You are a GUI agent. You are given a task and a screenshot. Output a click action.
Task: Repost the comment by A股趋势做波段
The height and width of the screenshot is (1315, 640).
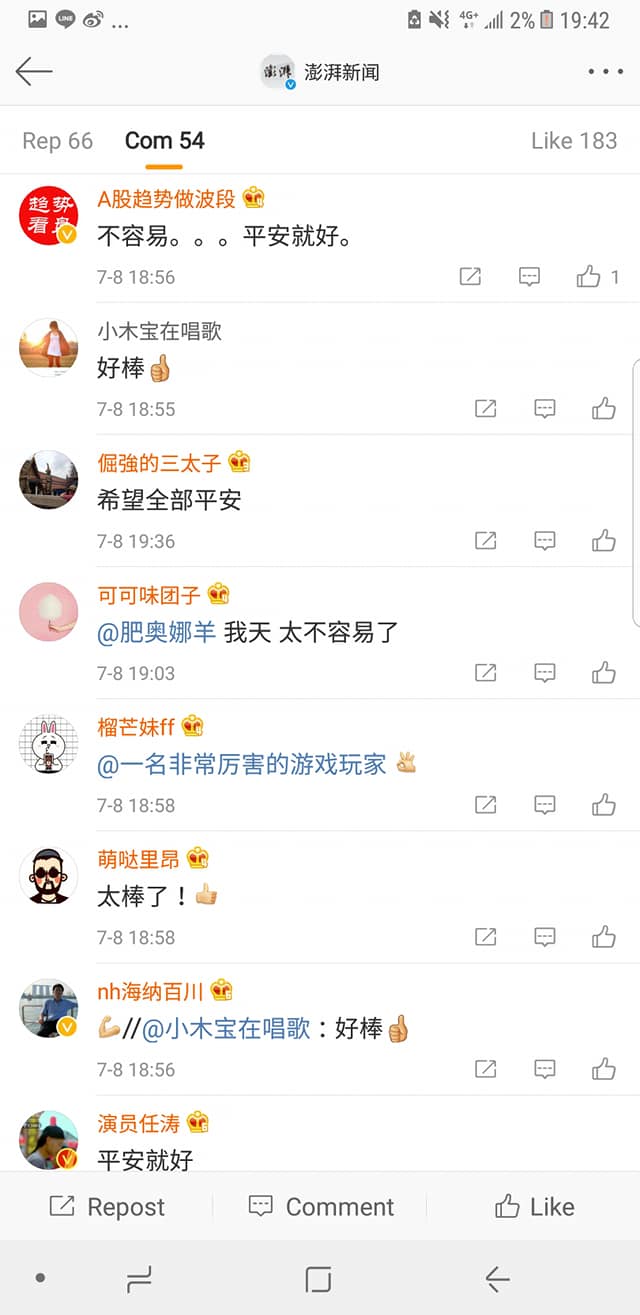pos(470,277)
